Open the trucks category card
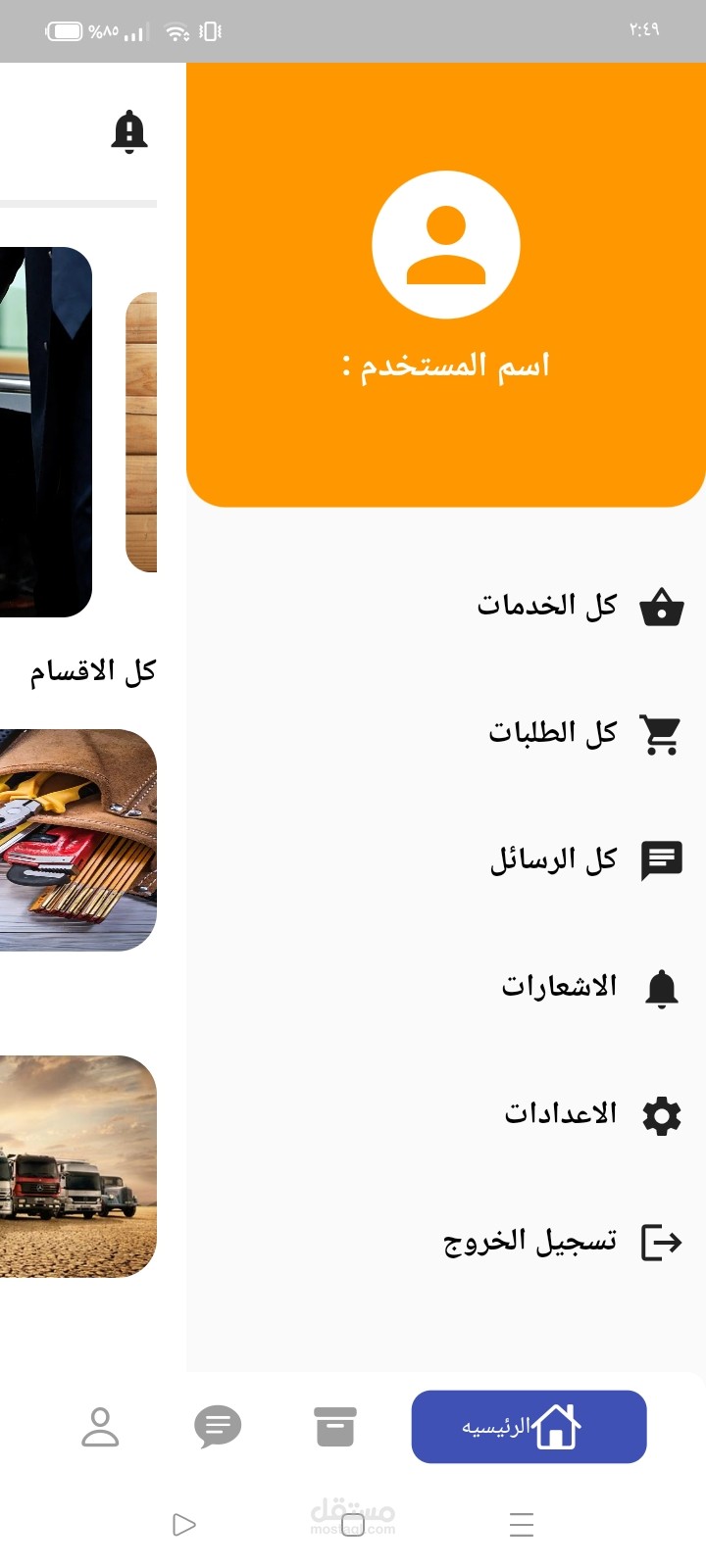The height and width of the screenshot is (1568, 706). coord(78,1166)
